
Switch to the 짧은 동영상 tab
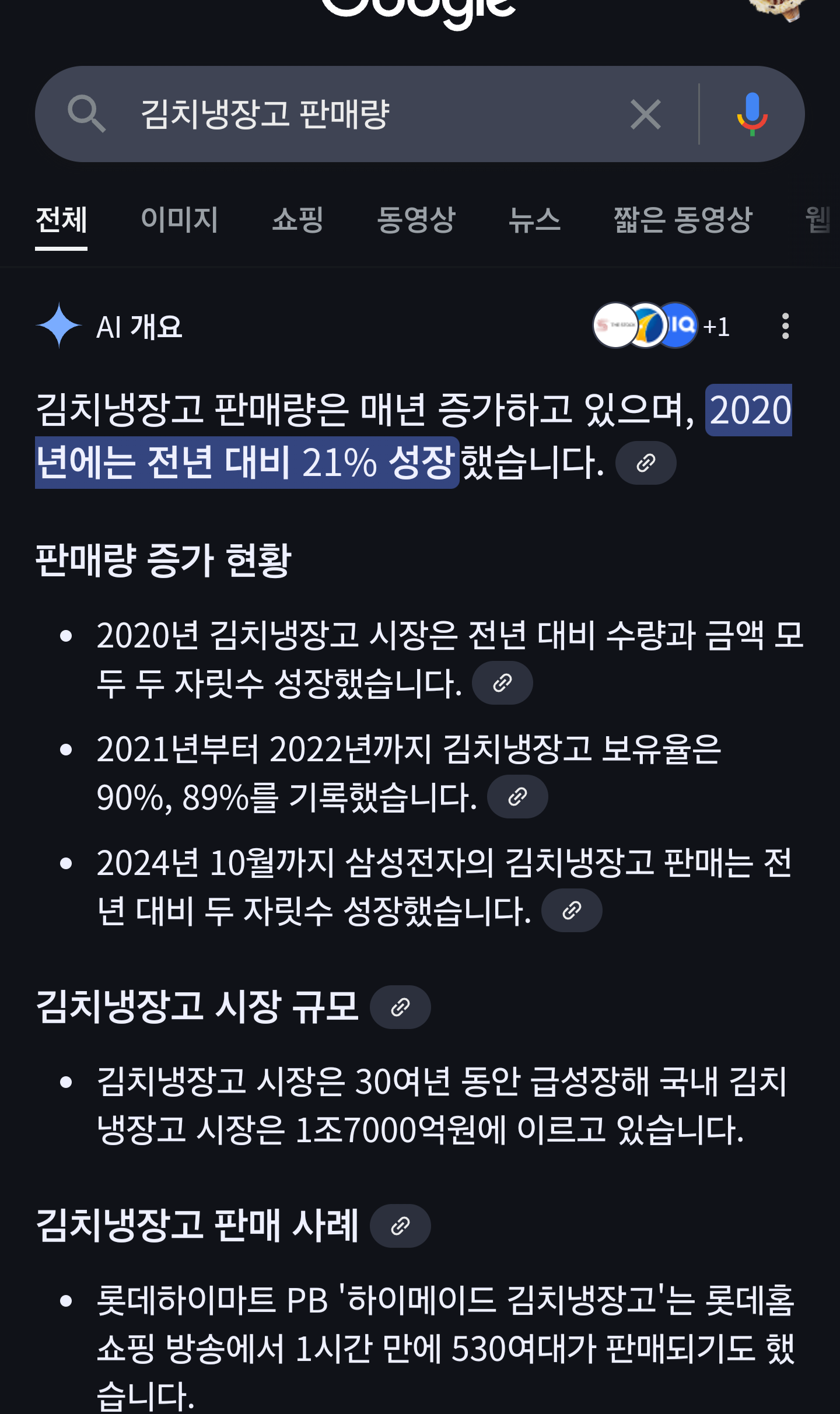point(682,220)
